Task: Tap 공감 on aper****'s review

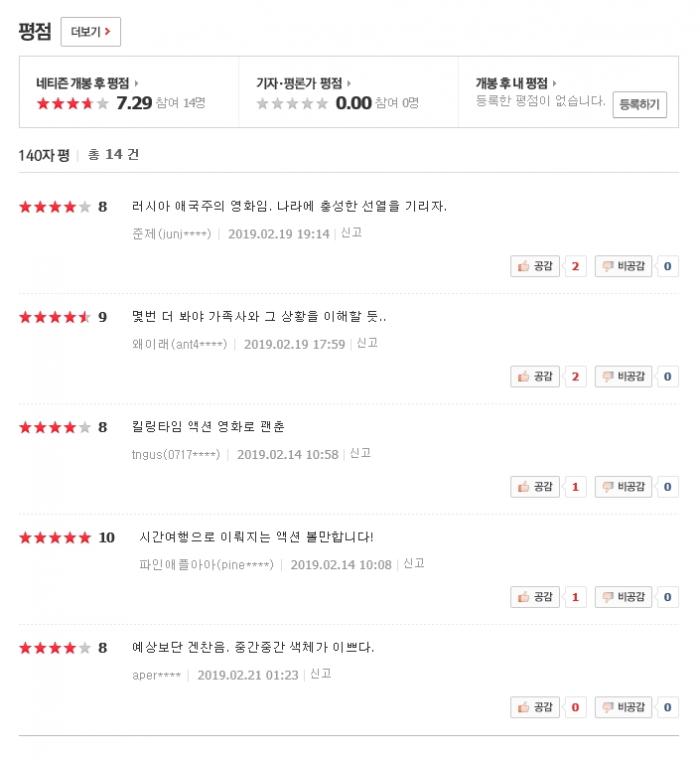Action: coord(535,707)
